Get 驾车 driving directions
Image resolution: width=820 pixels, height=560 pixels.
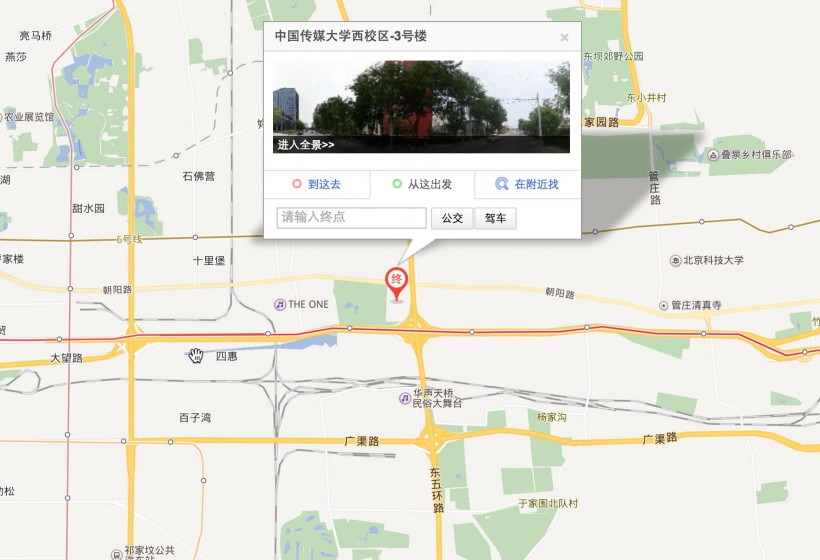[x=495, y=218]
